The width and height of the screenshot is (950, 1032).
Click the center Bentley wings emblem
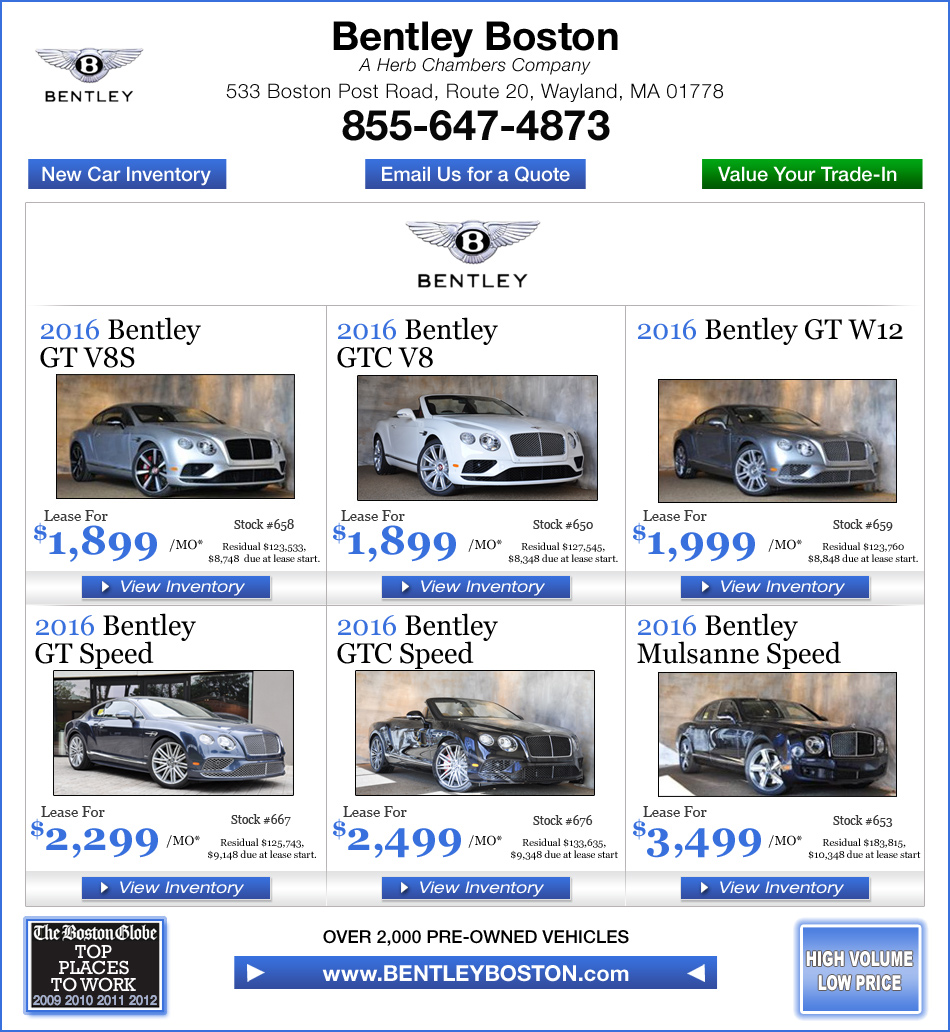pos(474,248)
